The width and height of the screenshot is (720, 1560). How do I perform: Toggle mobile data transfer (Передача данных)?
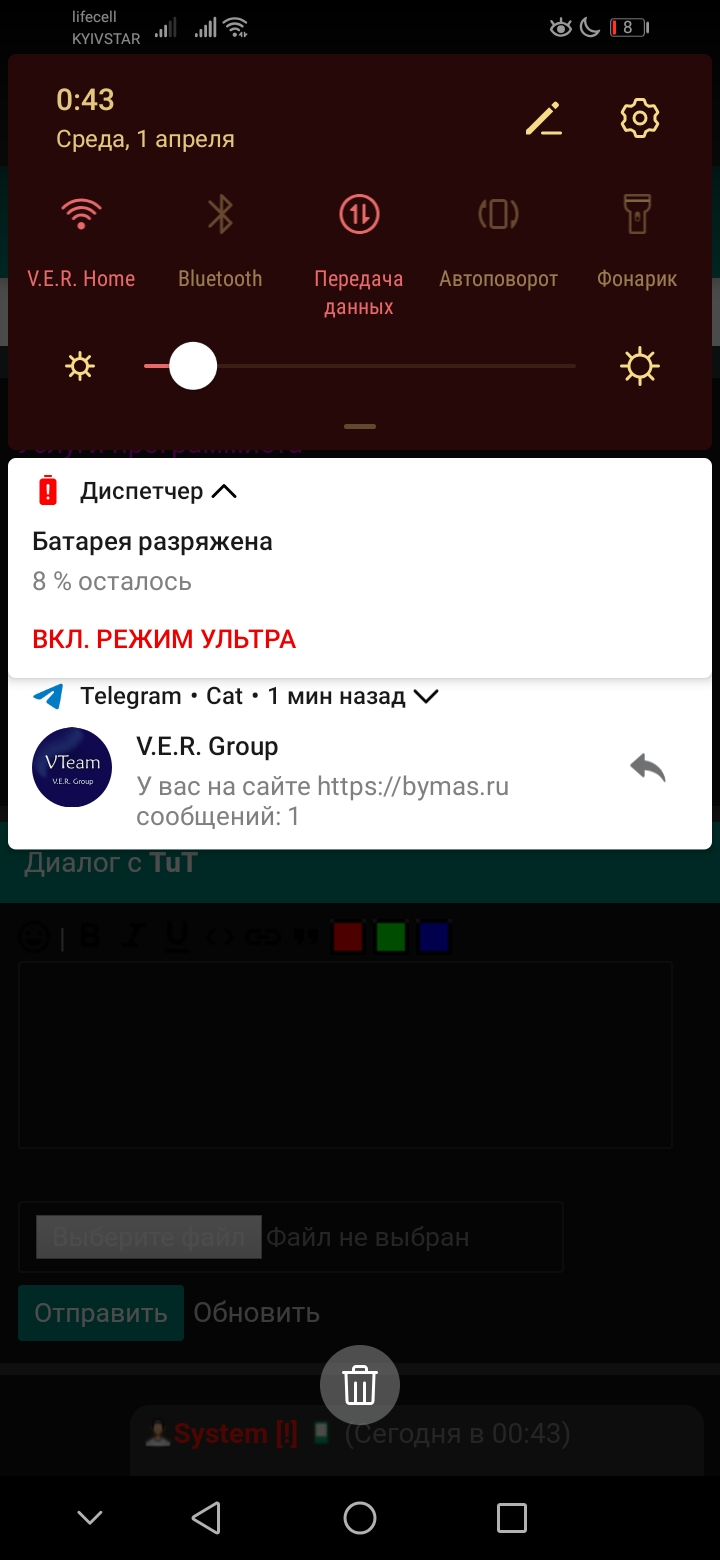359,215
